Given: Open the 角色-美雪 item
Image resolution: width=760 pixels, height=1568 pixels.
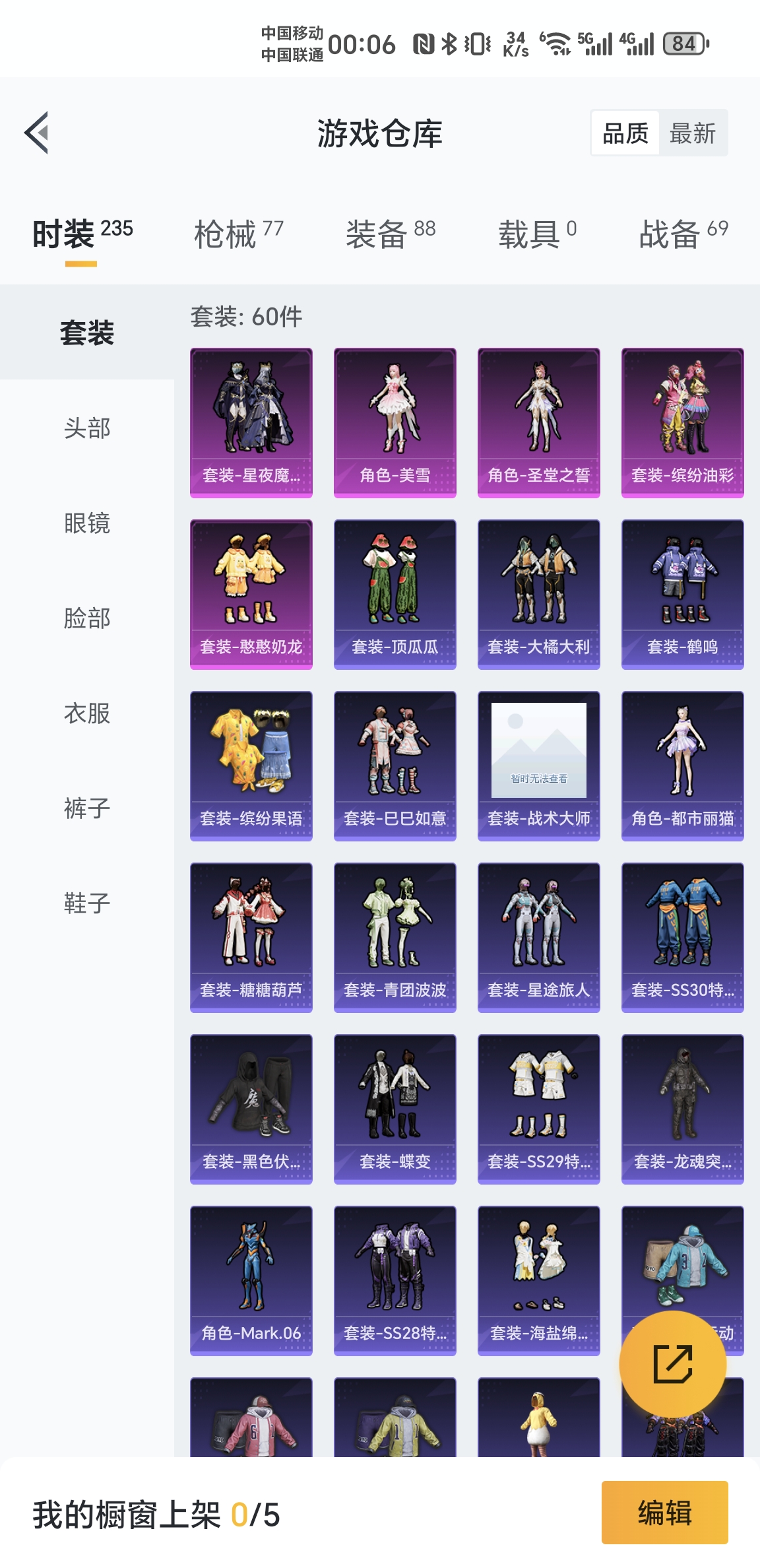Looking at the screenshot, I should (395, 422).
